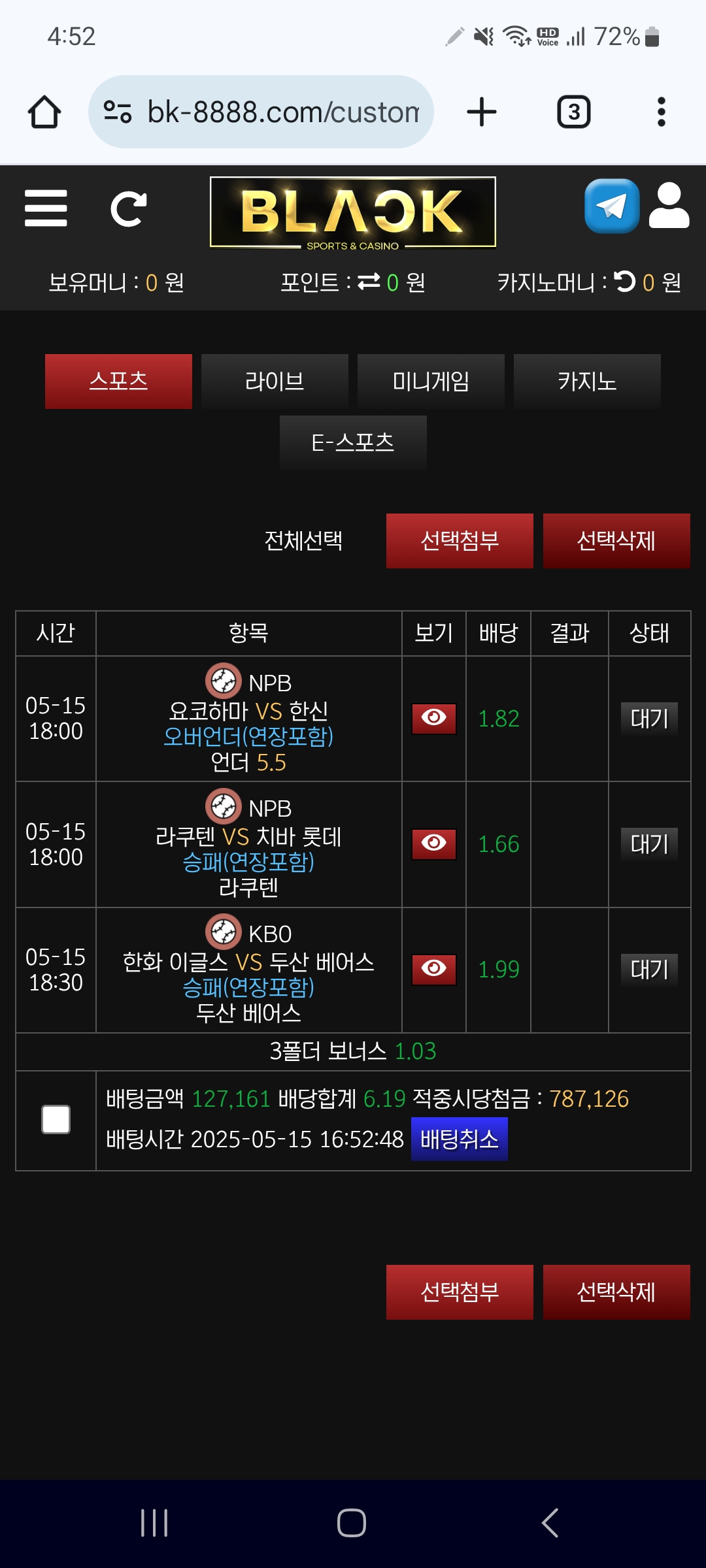Open the Telegram contact icon

click(611, 206)
